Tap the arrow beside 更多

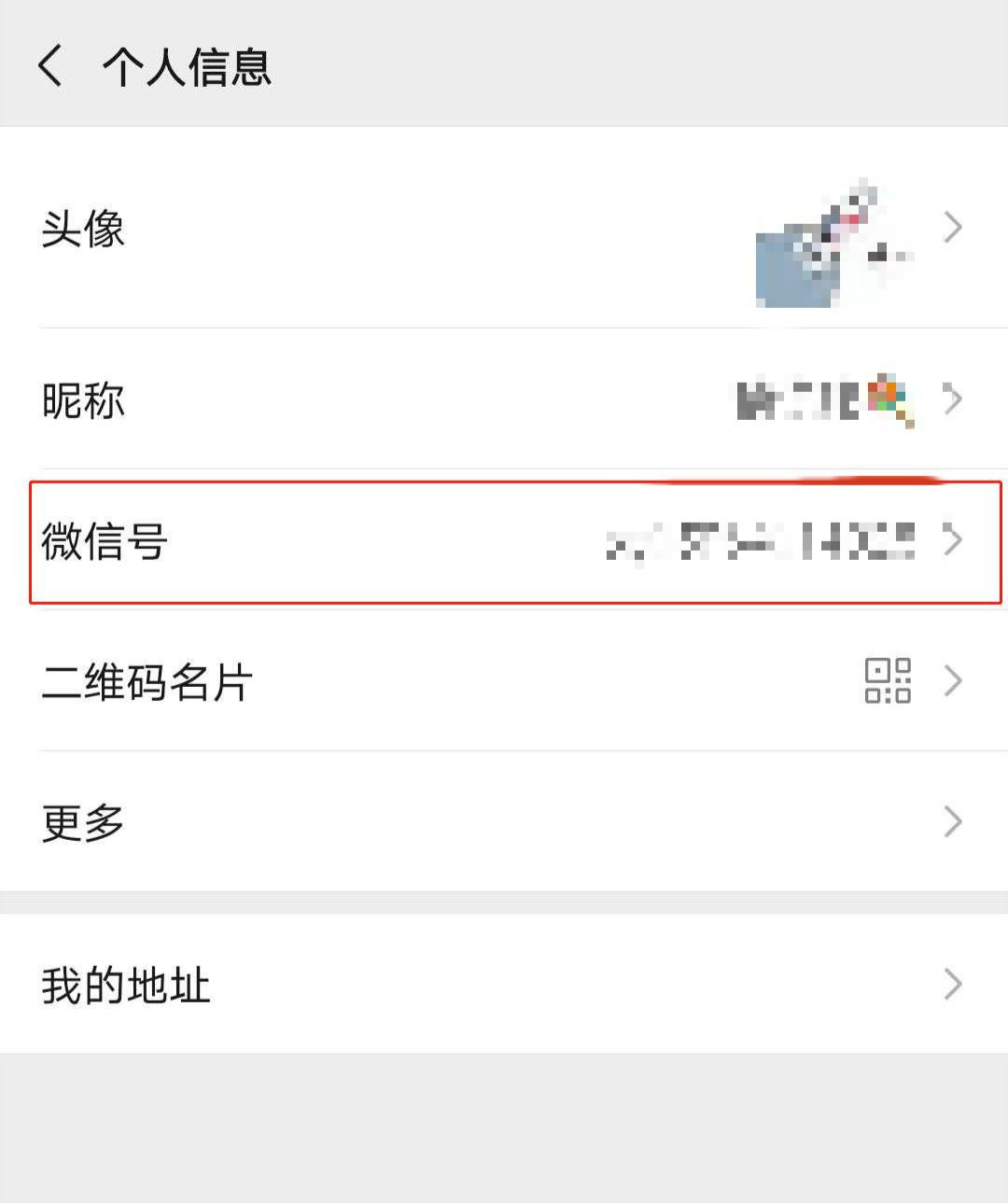(953, 821)
